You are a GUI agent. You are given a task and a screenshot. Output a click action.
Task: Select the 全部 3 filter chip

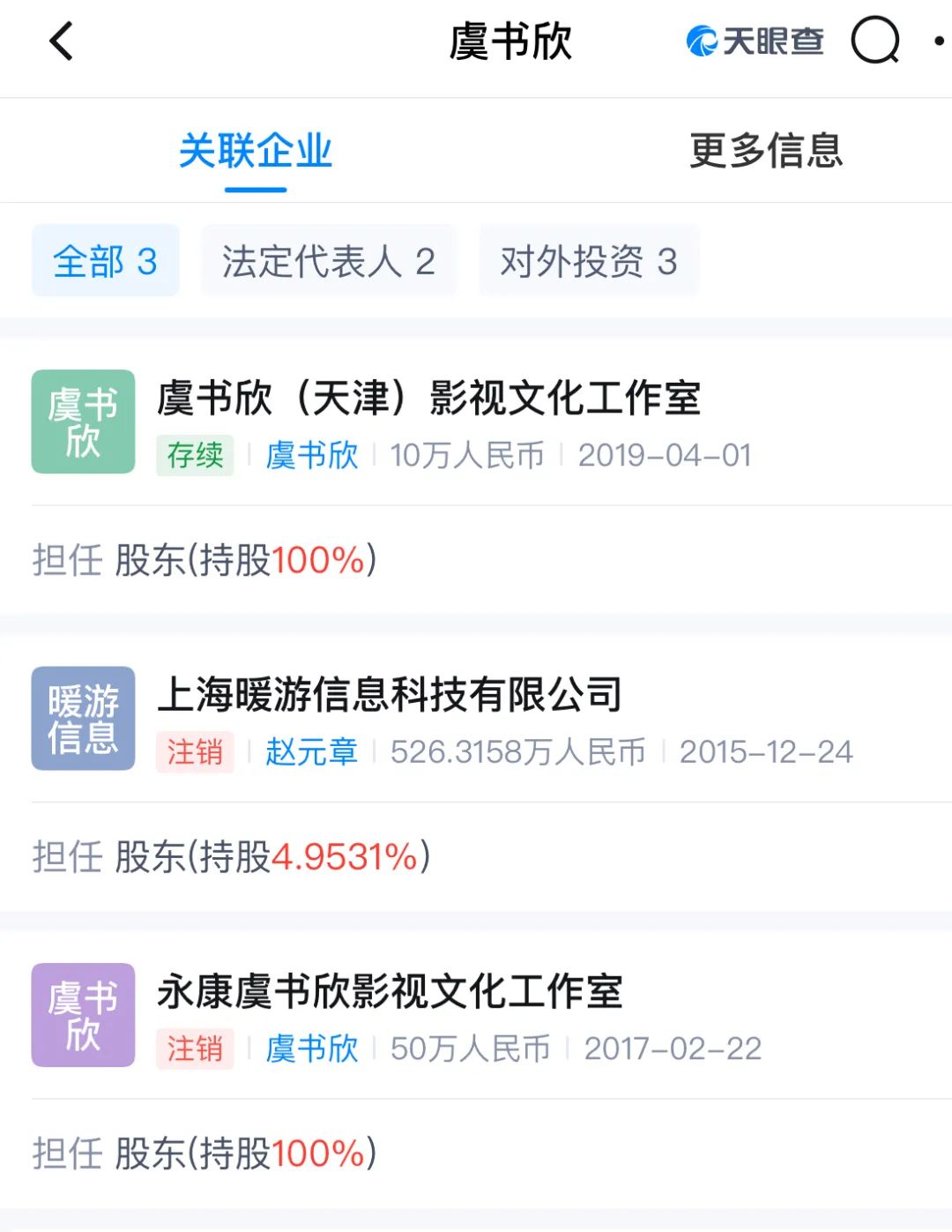(105, 260)
